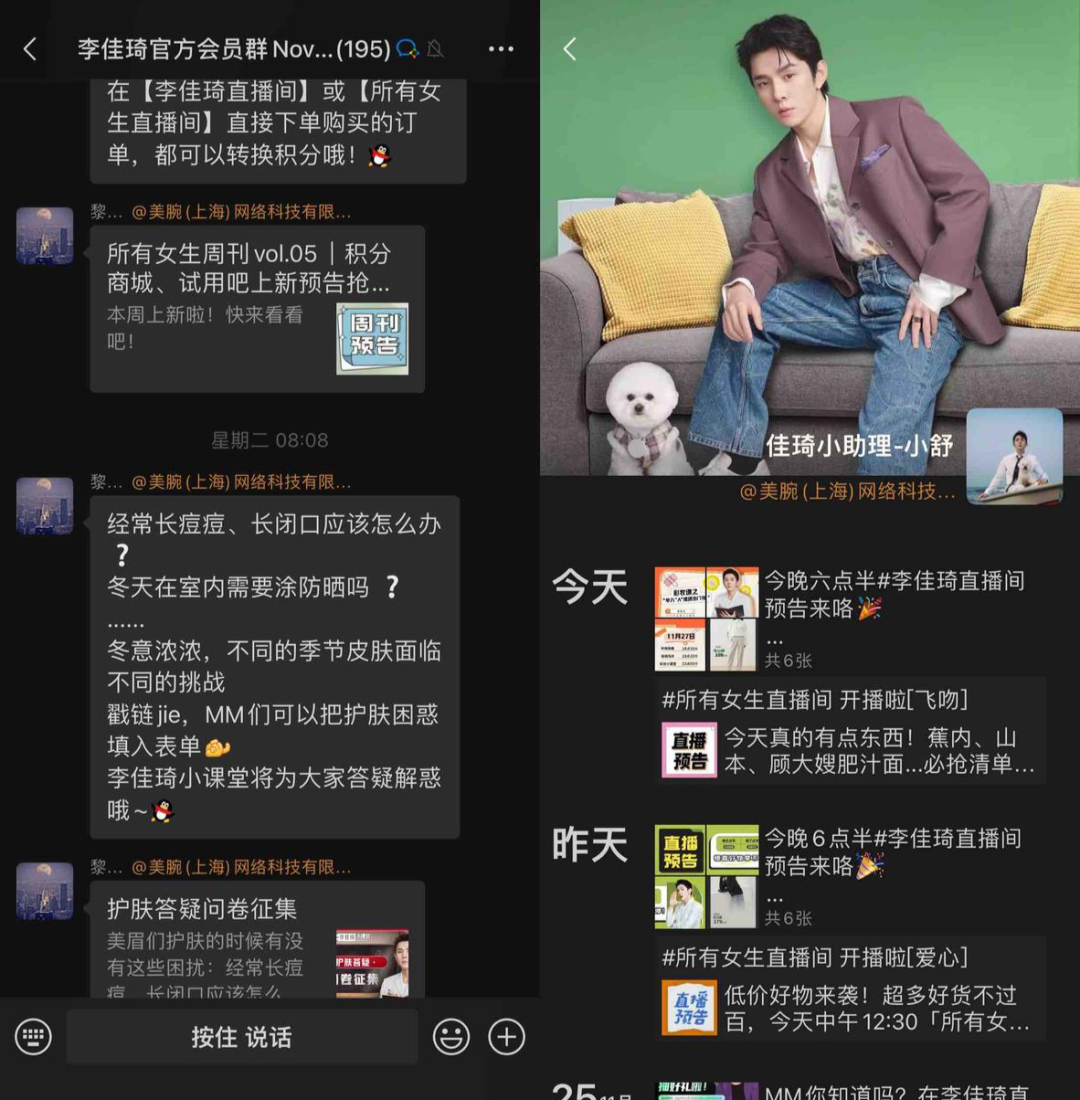
Task: Open the group chat's three-dot menu
Action: 501,49
